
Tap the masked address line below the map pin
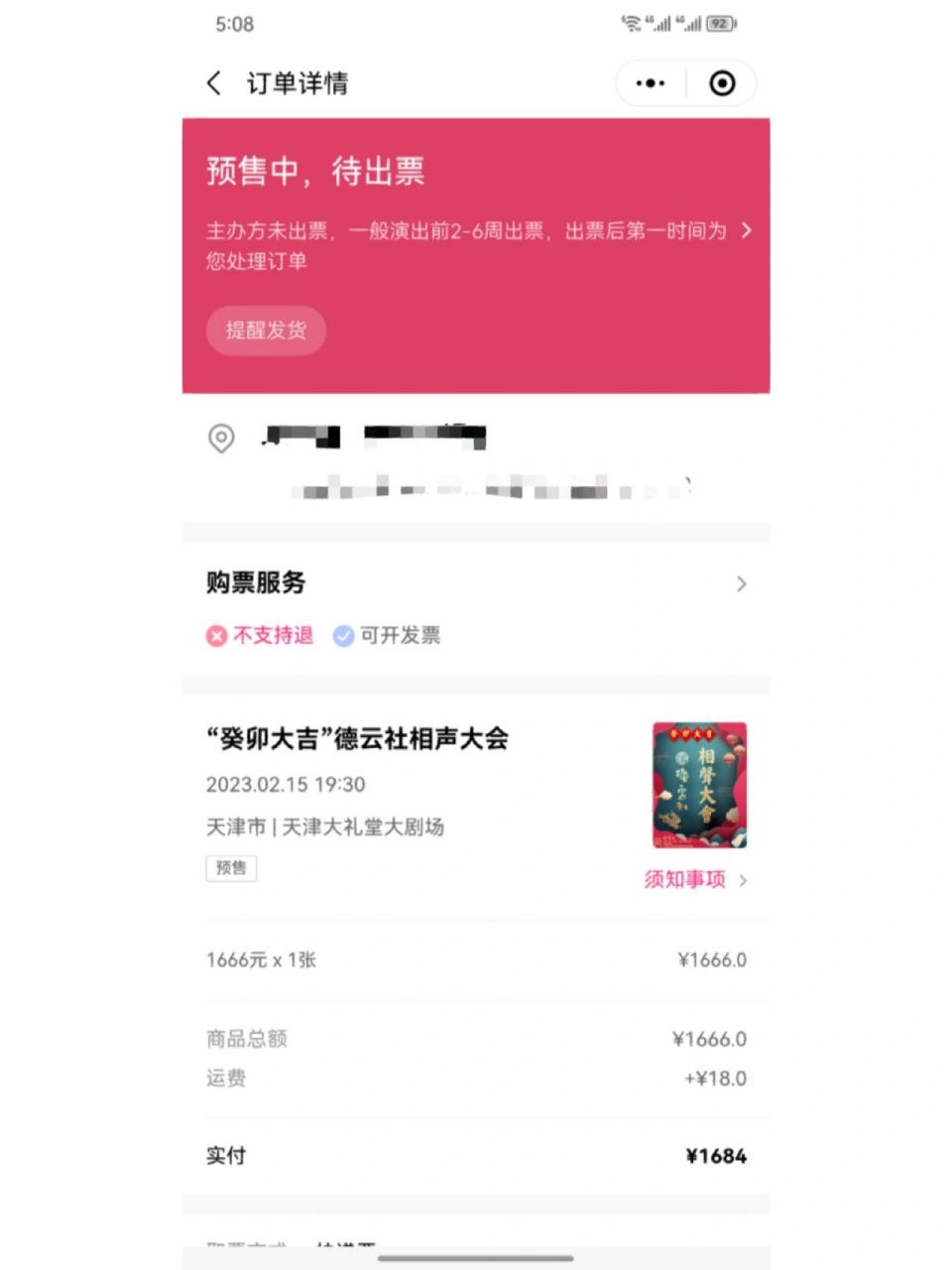coord(486,488)
